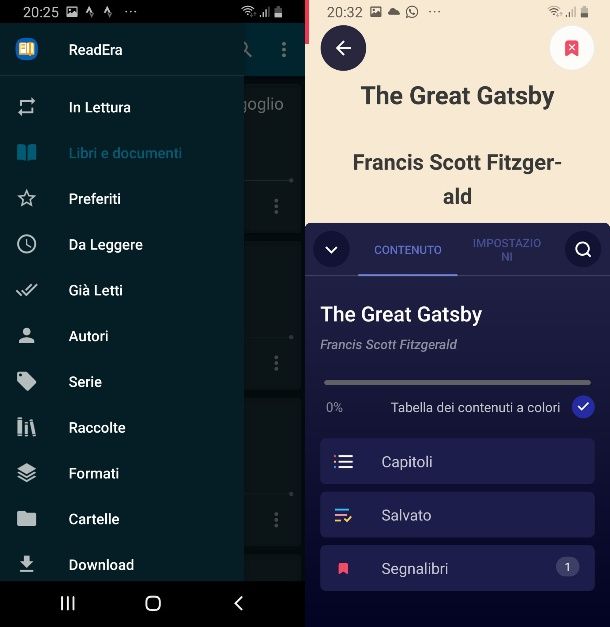Open In Lettura section
Image resolution: width=610 pixels, height=627 pixels.
(x=99, y=107)
